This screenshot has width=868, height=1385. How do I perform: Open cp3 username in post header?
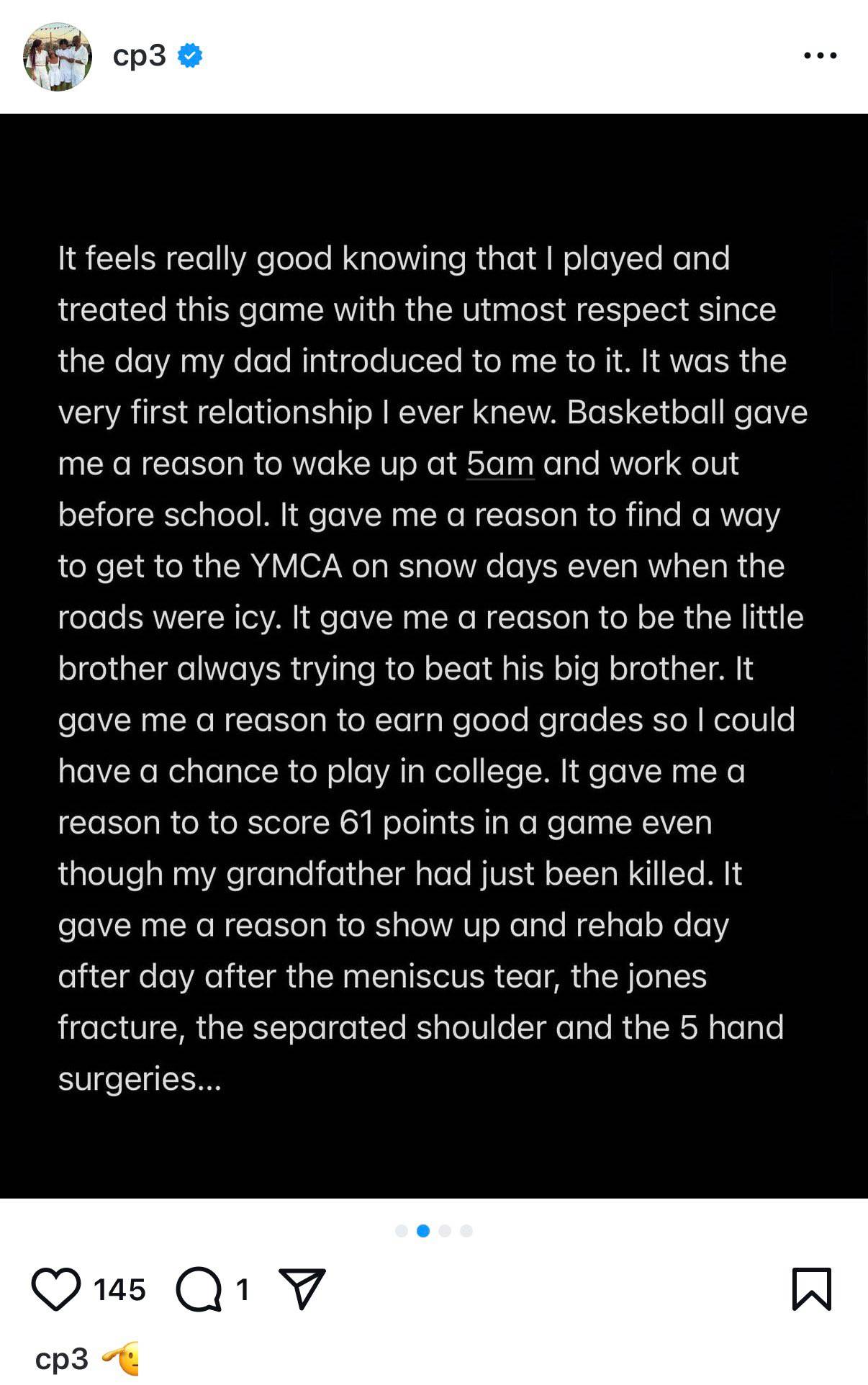point(140,55)
